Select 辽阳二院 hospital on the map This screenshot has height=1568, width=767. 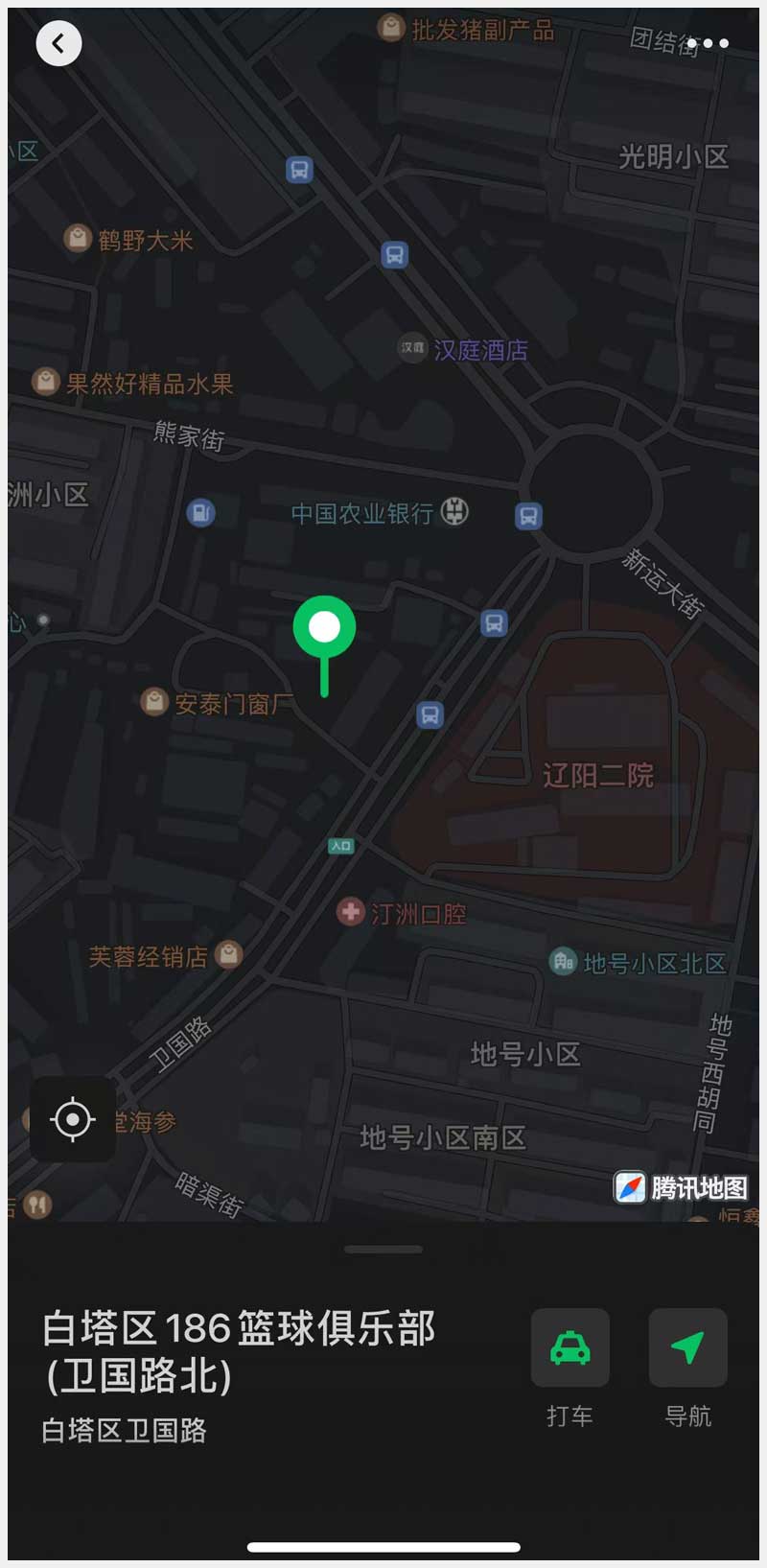point(598,775)
